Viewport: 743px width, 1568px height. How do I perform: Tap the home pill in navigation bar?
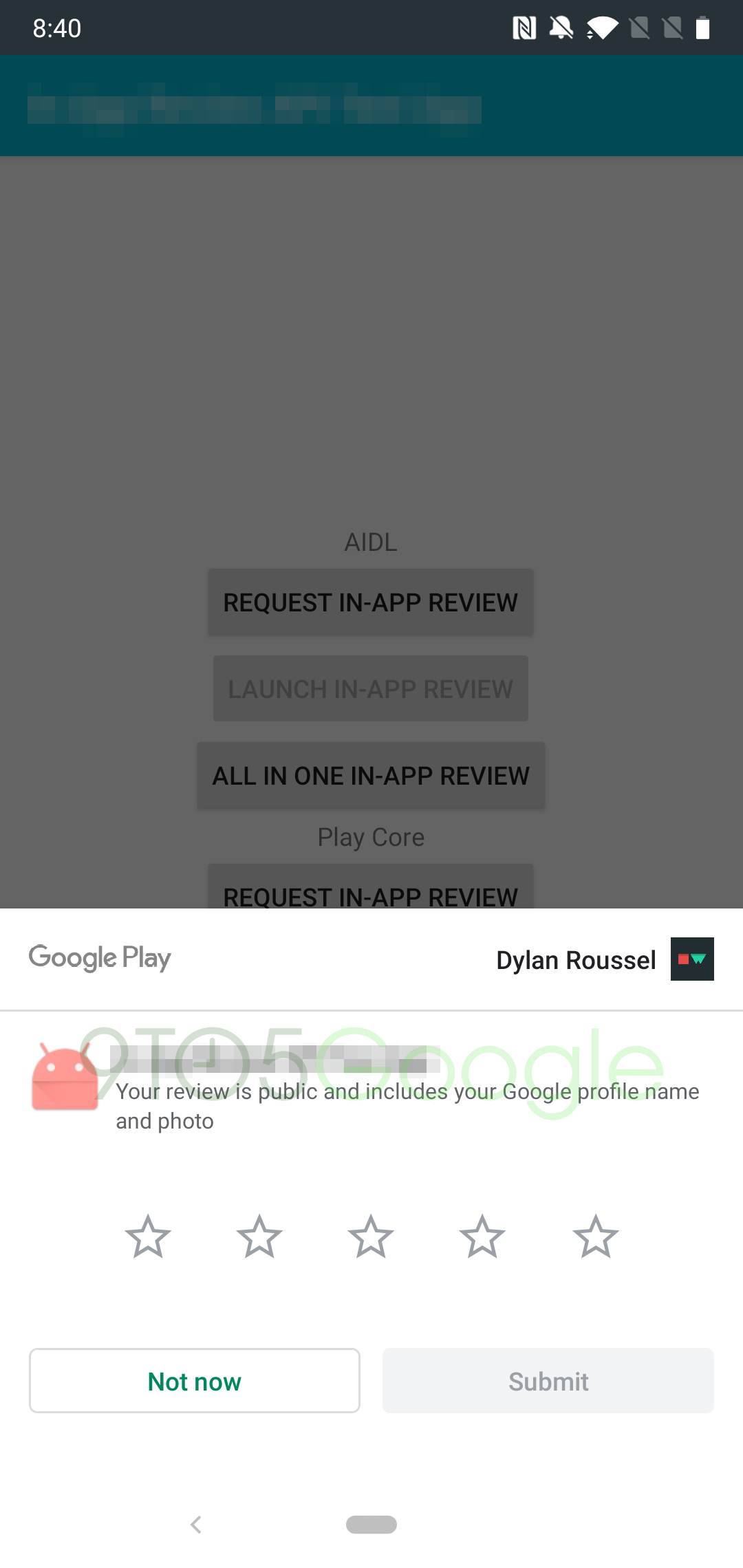point(371,1525)
